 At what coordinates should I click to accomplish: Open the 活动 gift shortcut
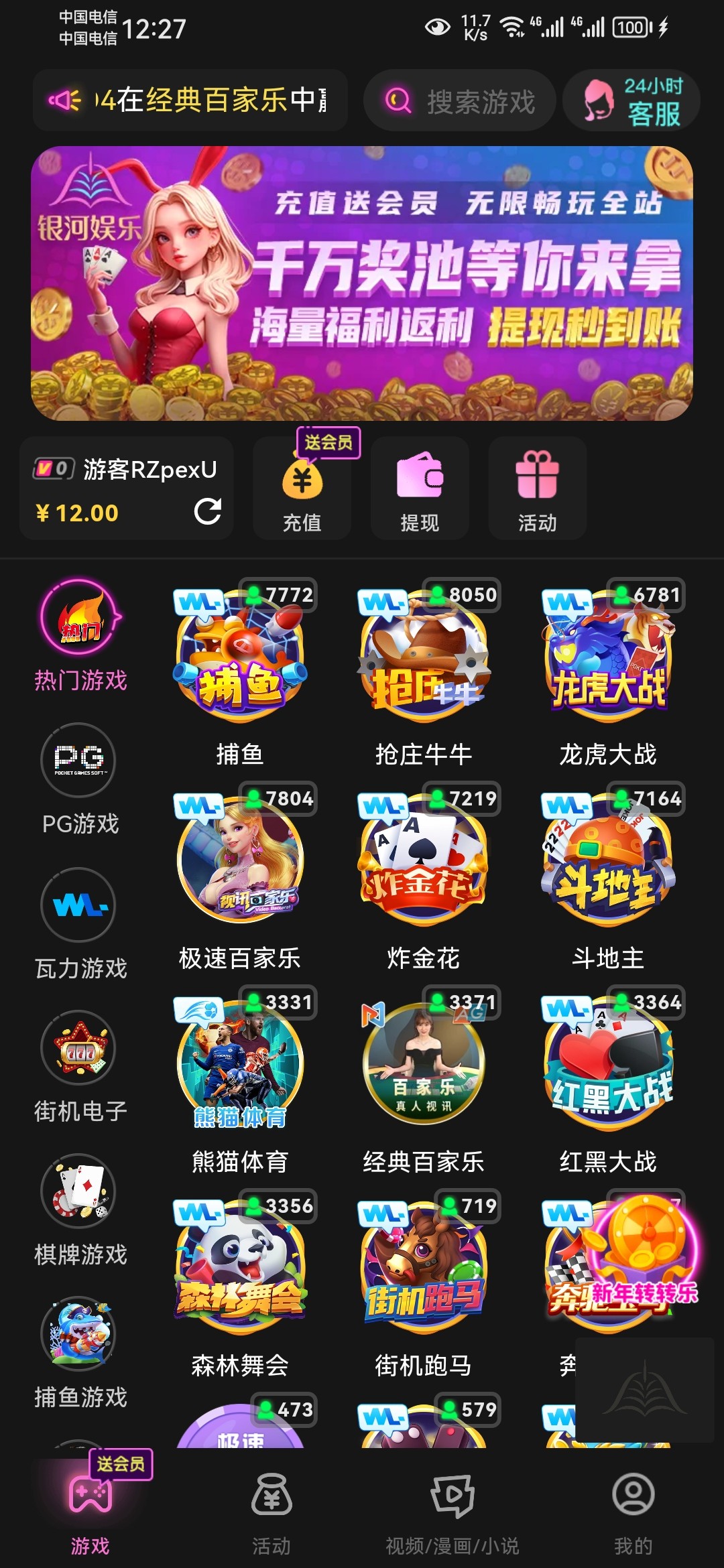pos(537,489)
